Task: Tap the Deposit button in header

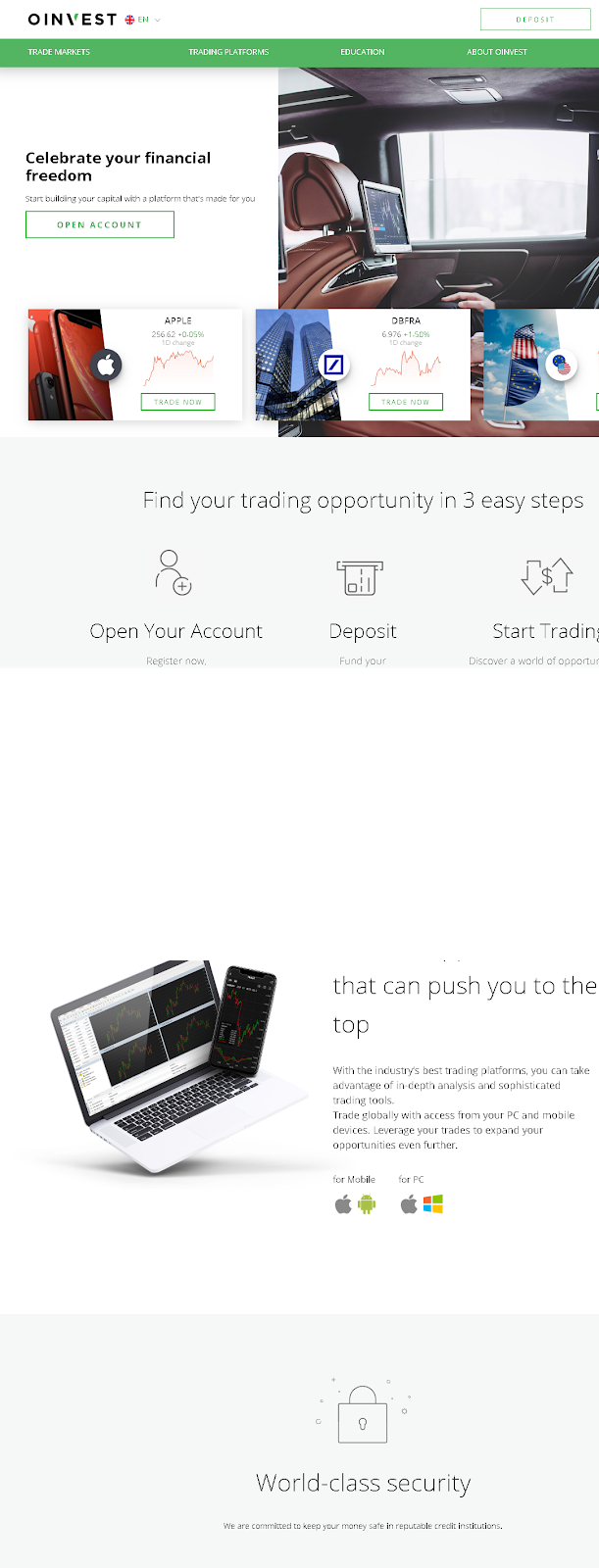Action: click(534, 20)
